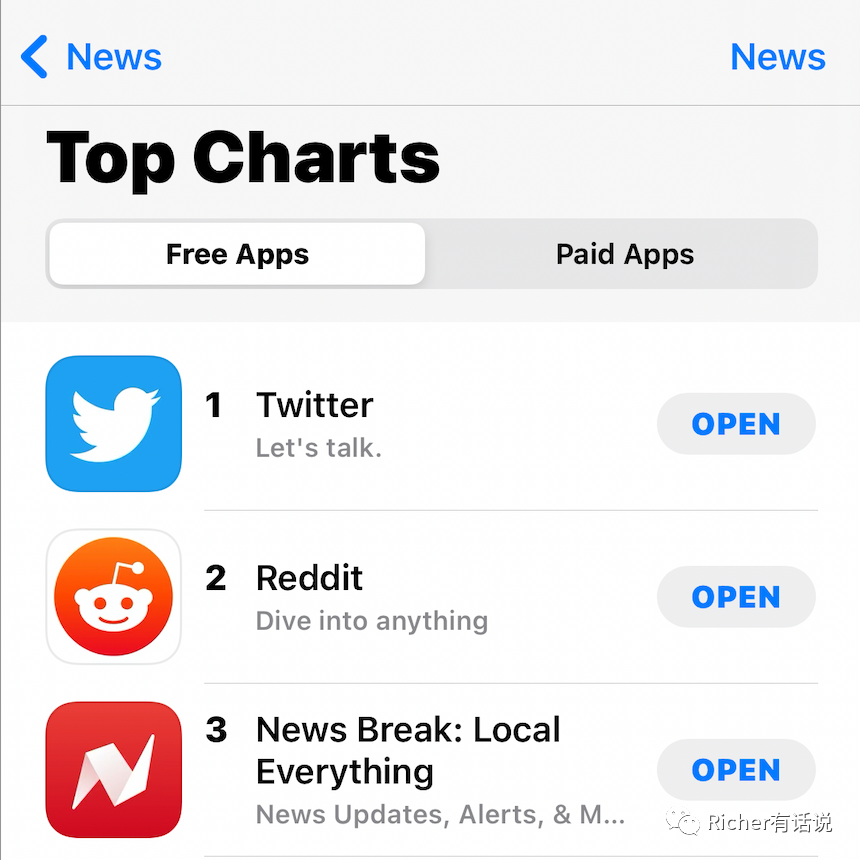Open the News Break app listing
Viewport: 860px width, 860px height.
[x=408, y=750]
